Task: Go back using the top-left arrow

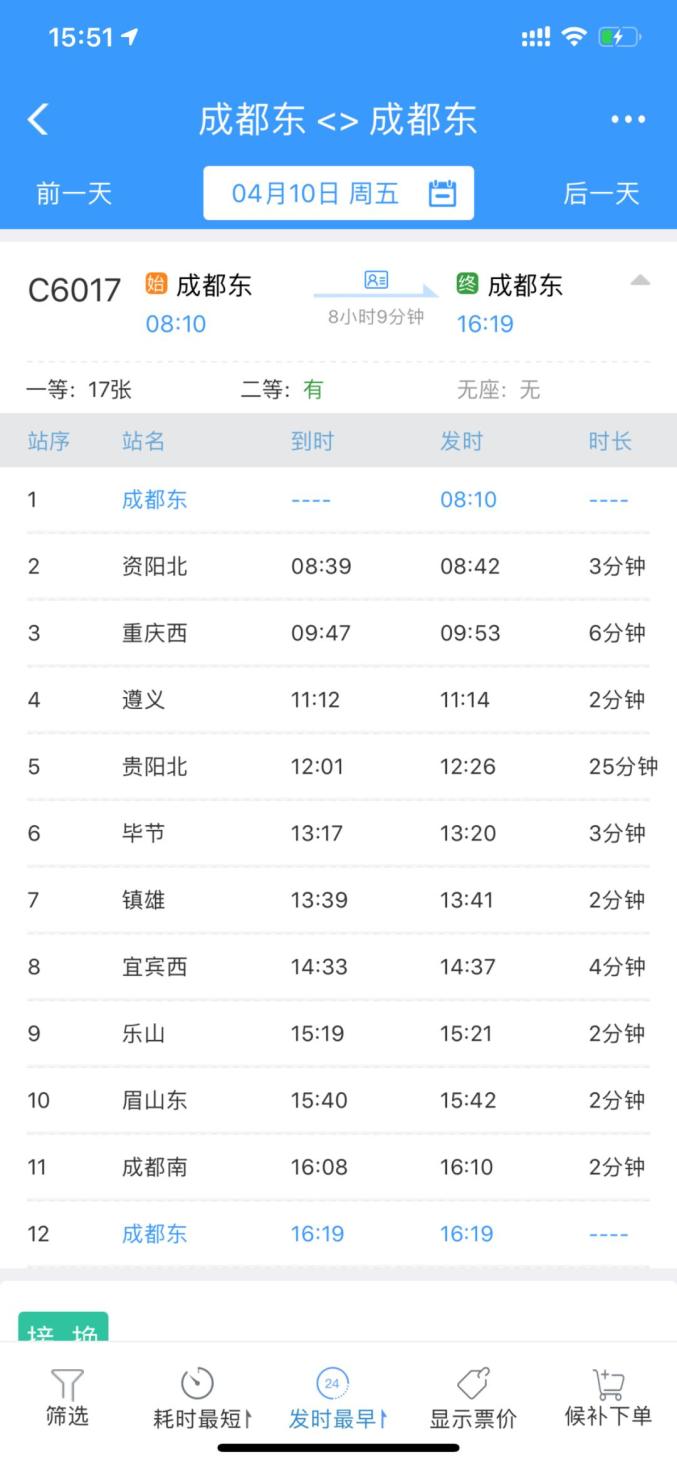Action: point(38,120)
